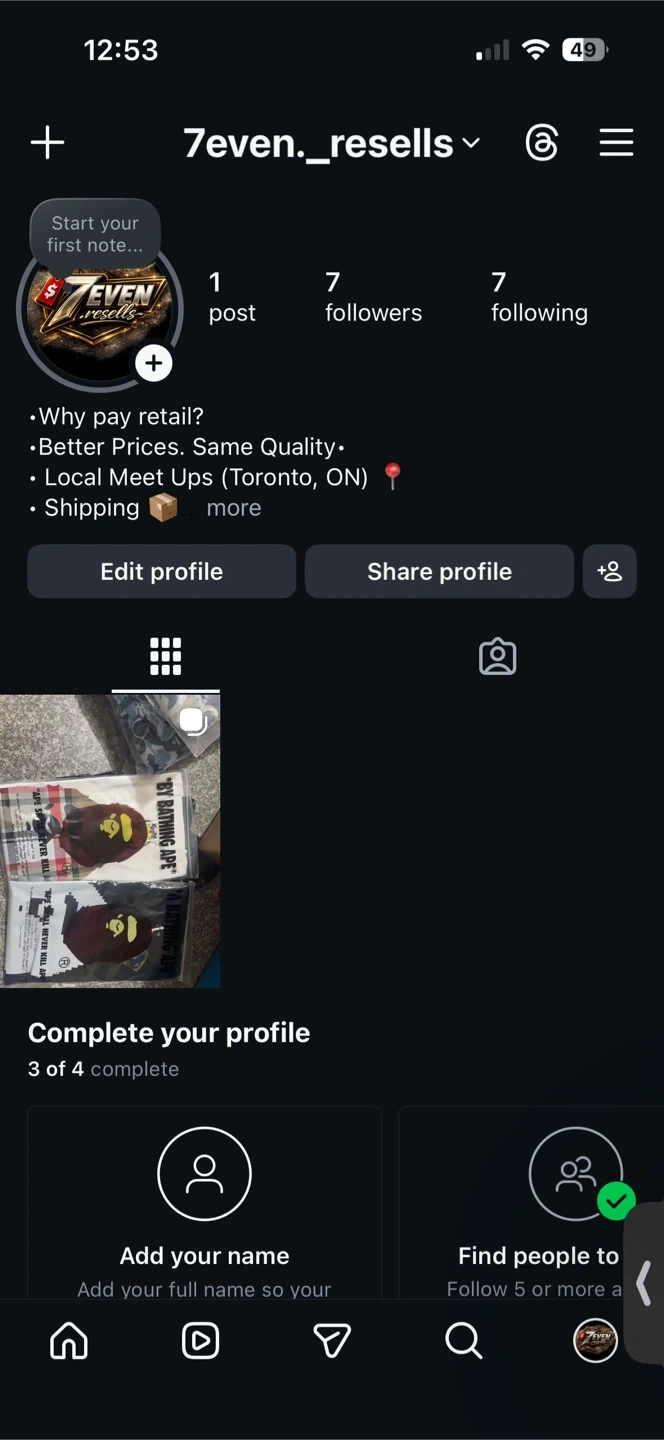Open the 7even._resells account switcher dropdown
Screen dimensions: 664x1440
pos(330,144)
